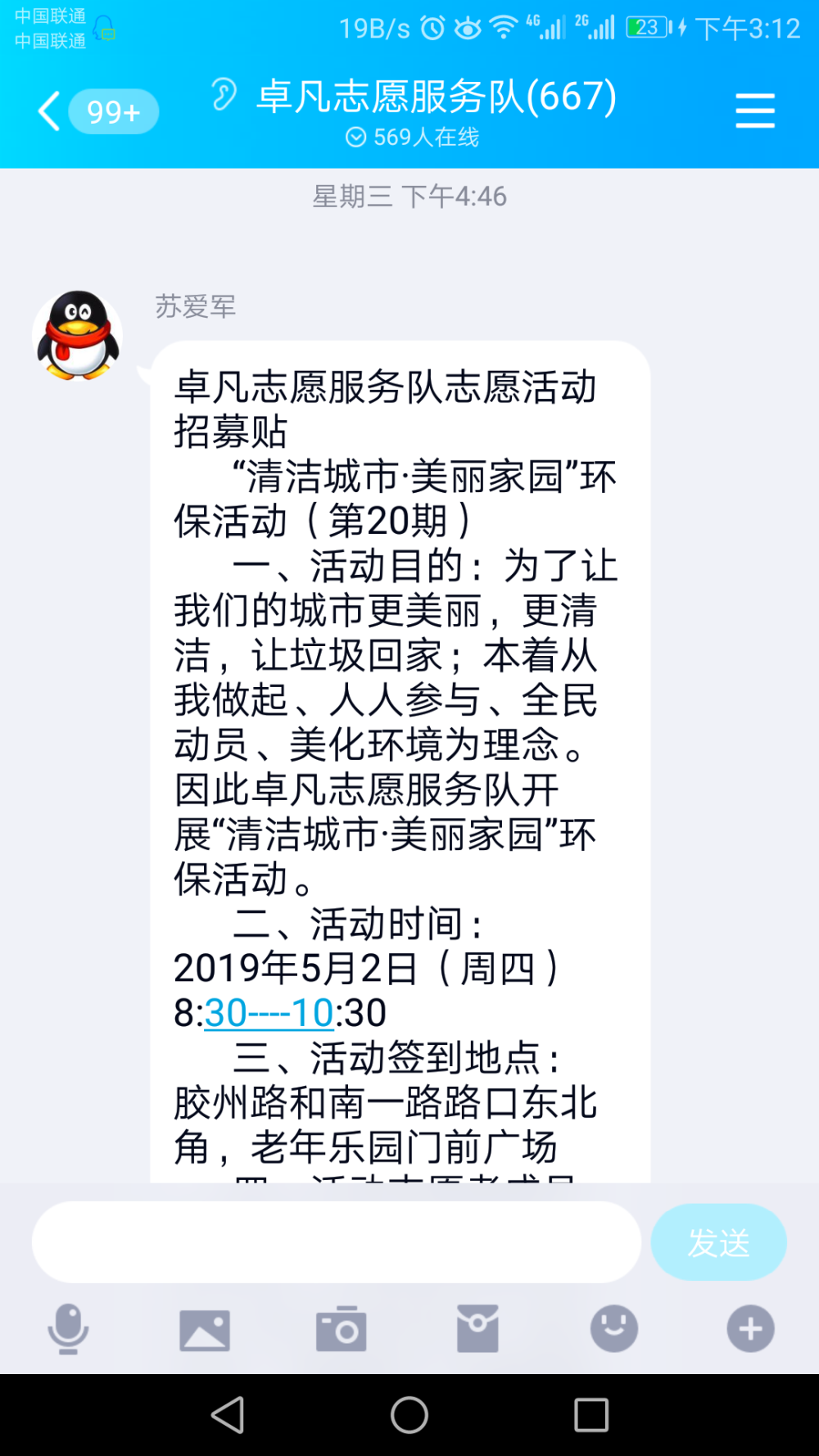Open the photo gallery picker
Screen dimensions: 819x1456
point(205,1329)
